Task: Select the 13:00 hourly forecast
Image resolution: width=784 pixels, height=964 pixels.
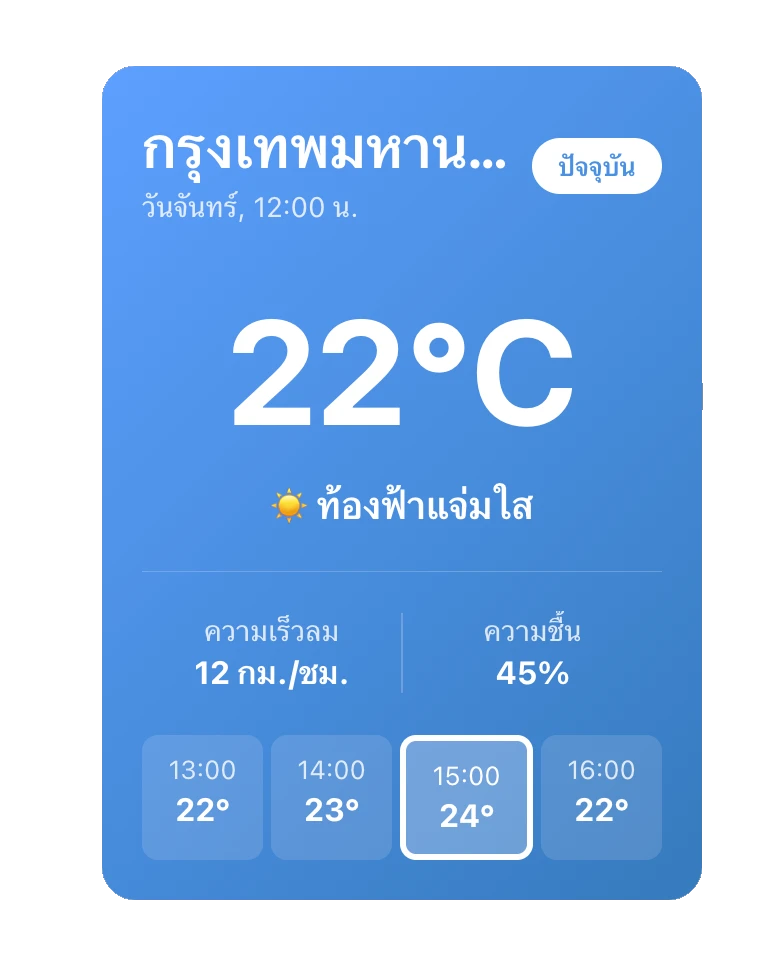Action: coord(202,797)
